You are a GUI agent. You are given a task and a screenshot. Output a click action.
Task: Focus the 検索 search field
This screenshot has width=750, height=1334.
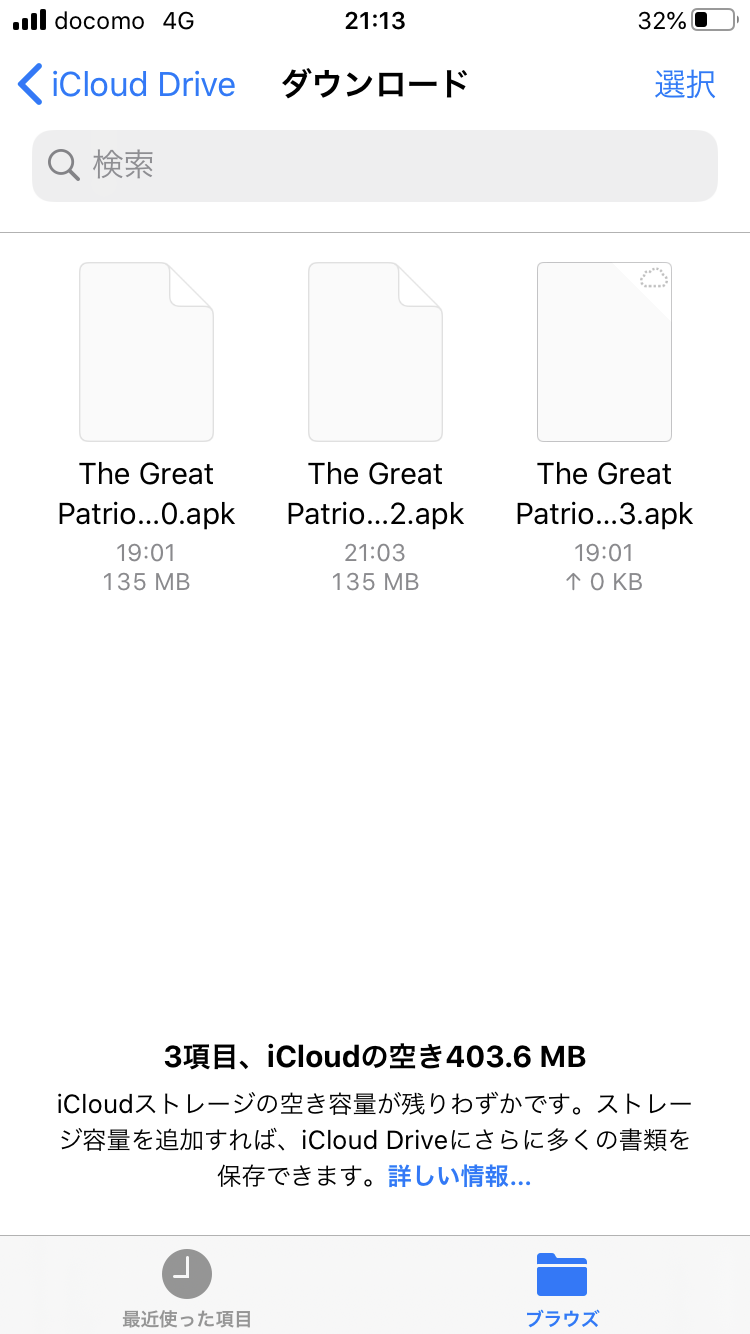click(375, 166)
